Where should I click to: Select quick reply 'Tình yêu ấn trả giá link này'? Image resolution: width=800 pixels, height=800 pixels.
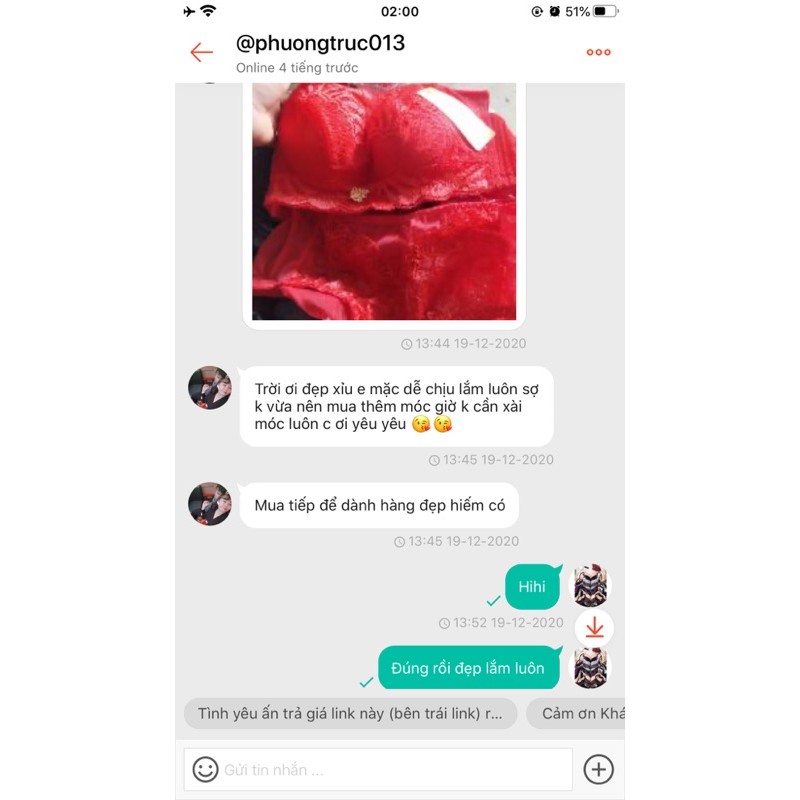[x=351, y=713]
